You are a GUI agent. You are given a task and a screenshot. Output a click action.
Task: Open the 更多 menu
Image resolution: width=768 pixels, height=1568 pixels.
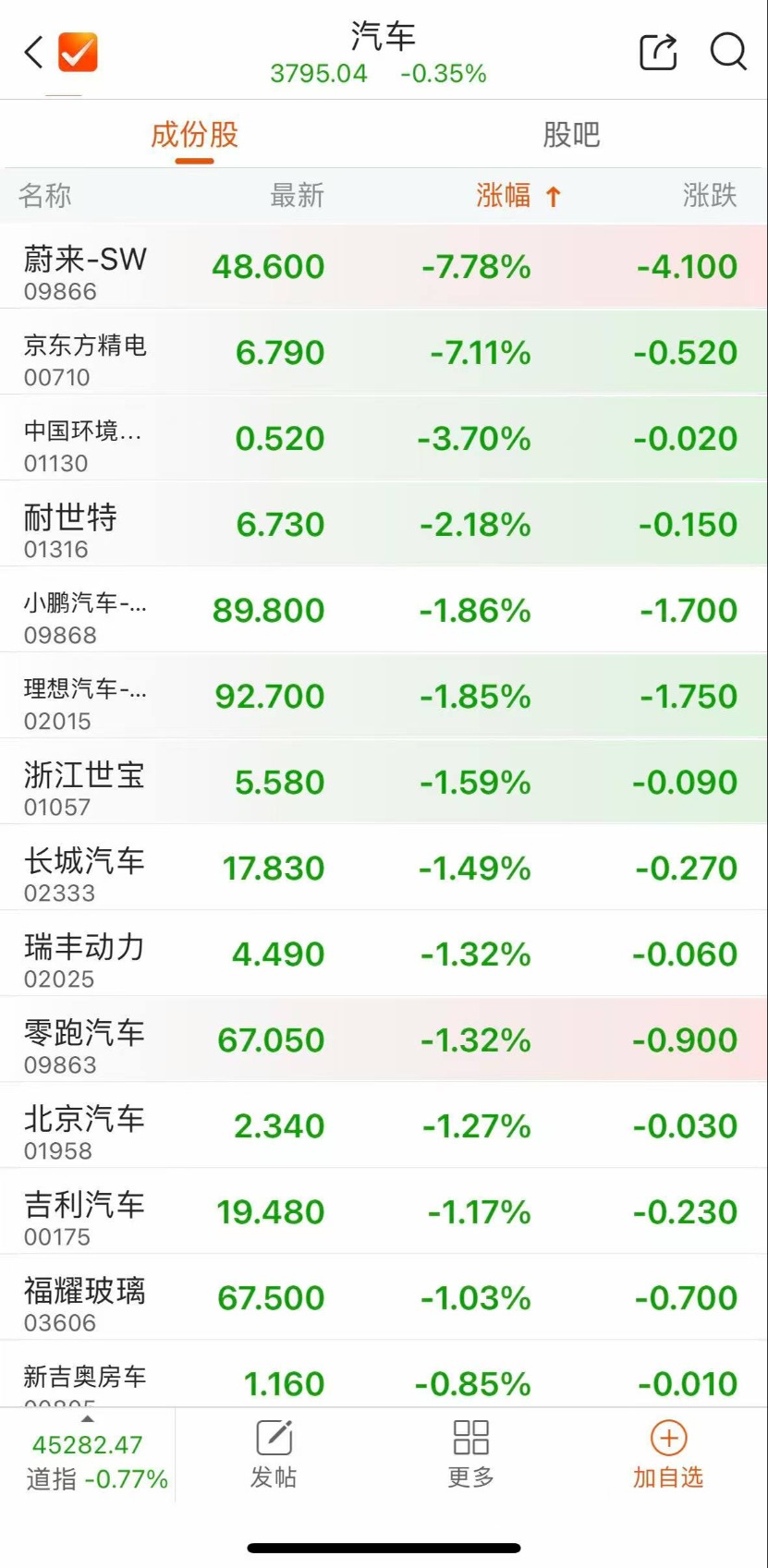tap(471, 1454)
